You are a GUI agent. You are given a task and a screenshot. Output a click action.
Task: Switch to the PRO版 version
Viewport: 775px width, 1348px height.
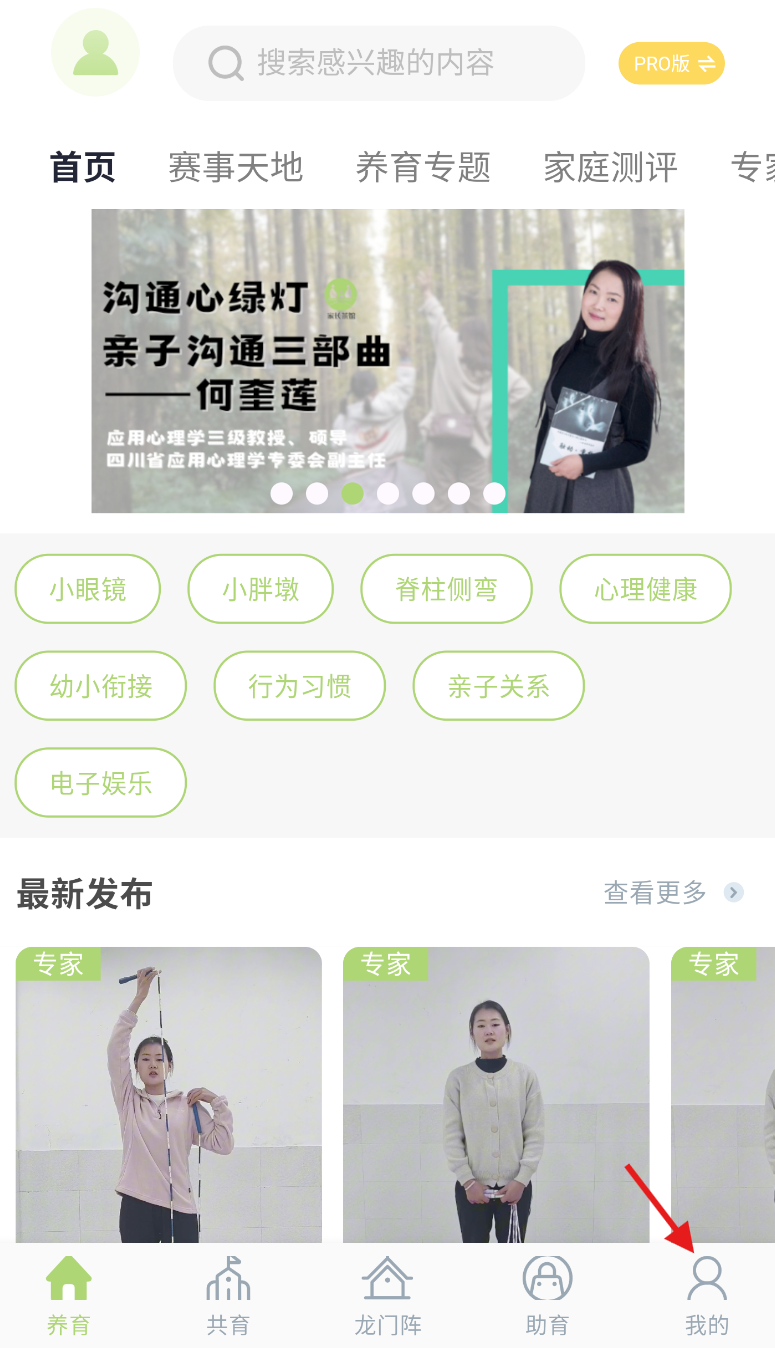point(671,63)
